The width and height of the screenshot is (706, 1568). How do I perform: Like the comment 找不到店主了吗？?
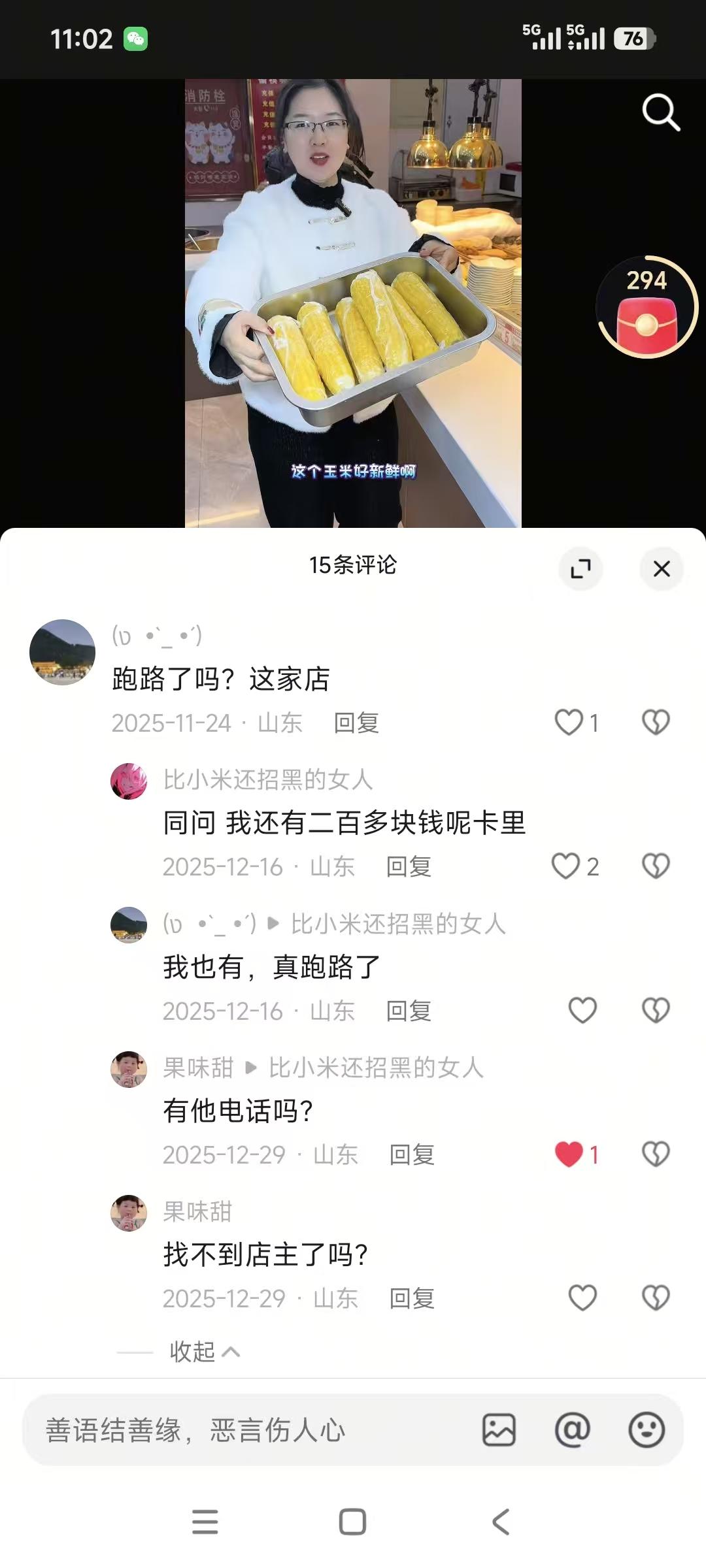point(582,1298)
